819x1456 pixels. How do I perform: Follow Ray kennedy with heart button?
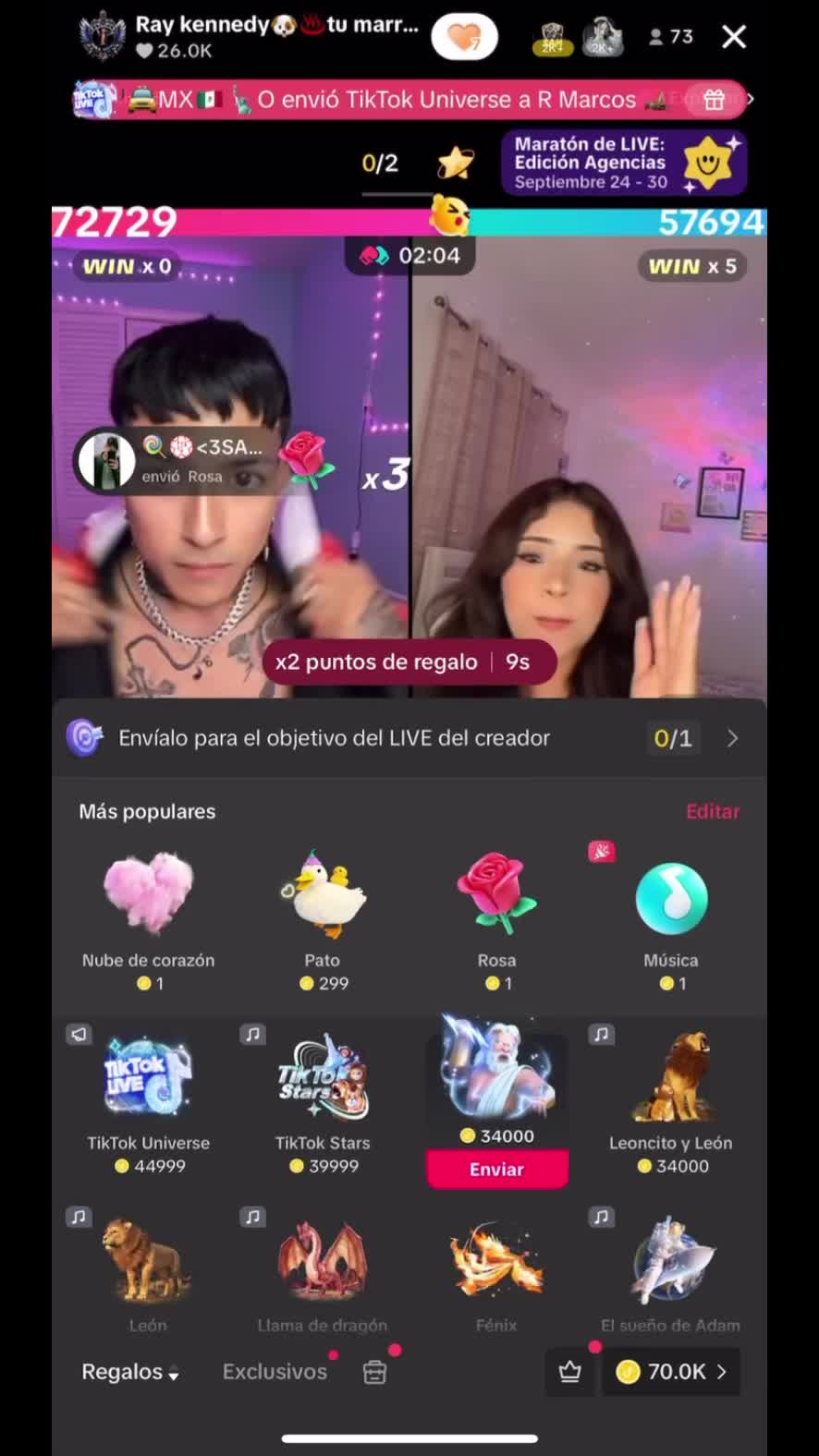tap(464, 38)
